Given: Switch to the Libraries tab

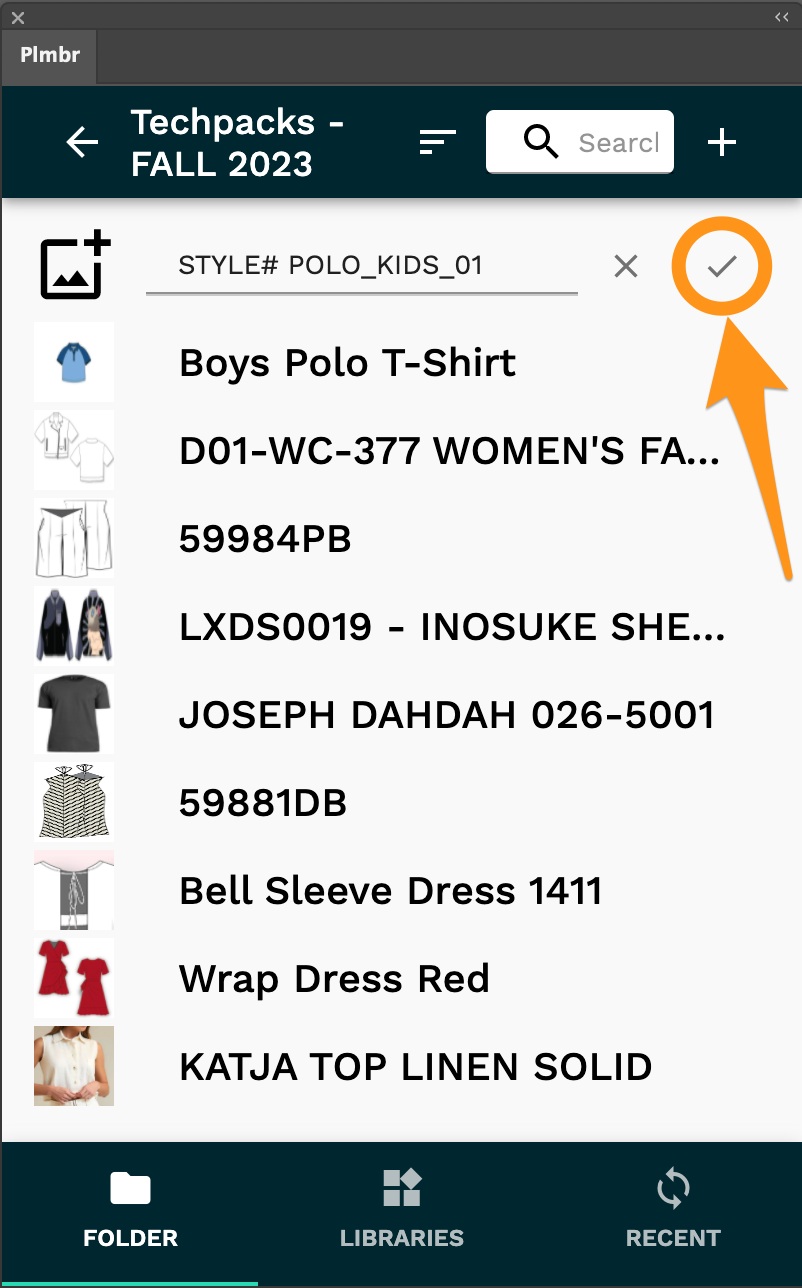Looking at the screenshot, I should (x=401, y=1210).
